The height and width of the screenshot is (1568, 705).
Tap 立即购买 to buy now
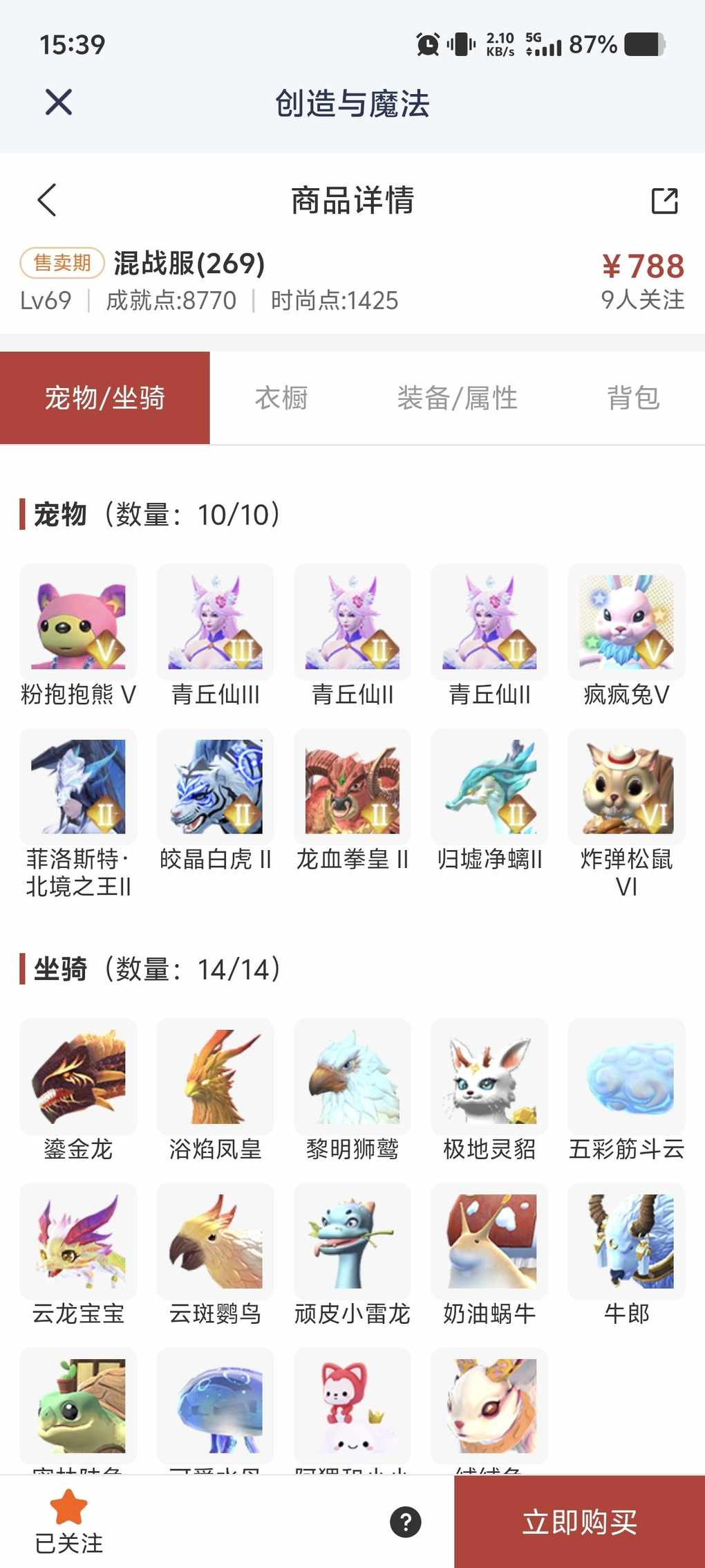tap(579, 1522)
